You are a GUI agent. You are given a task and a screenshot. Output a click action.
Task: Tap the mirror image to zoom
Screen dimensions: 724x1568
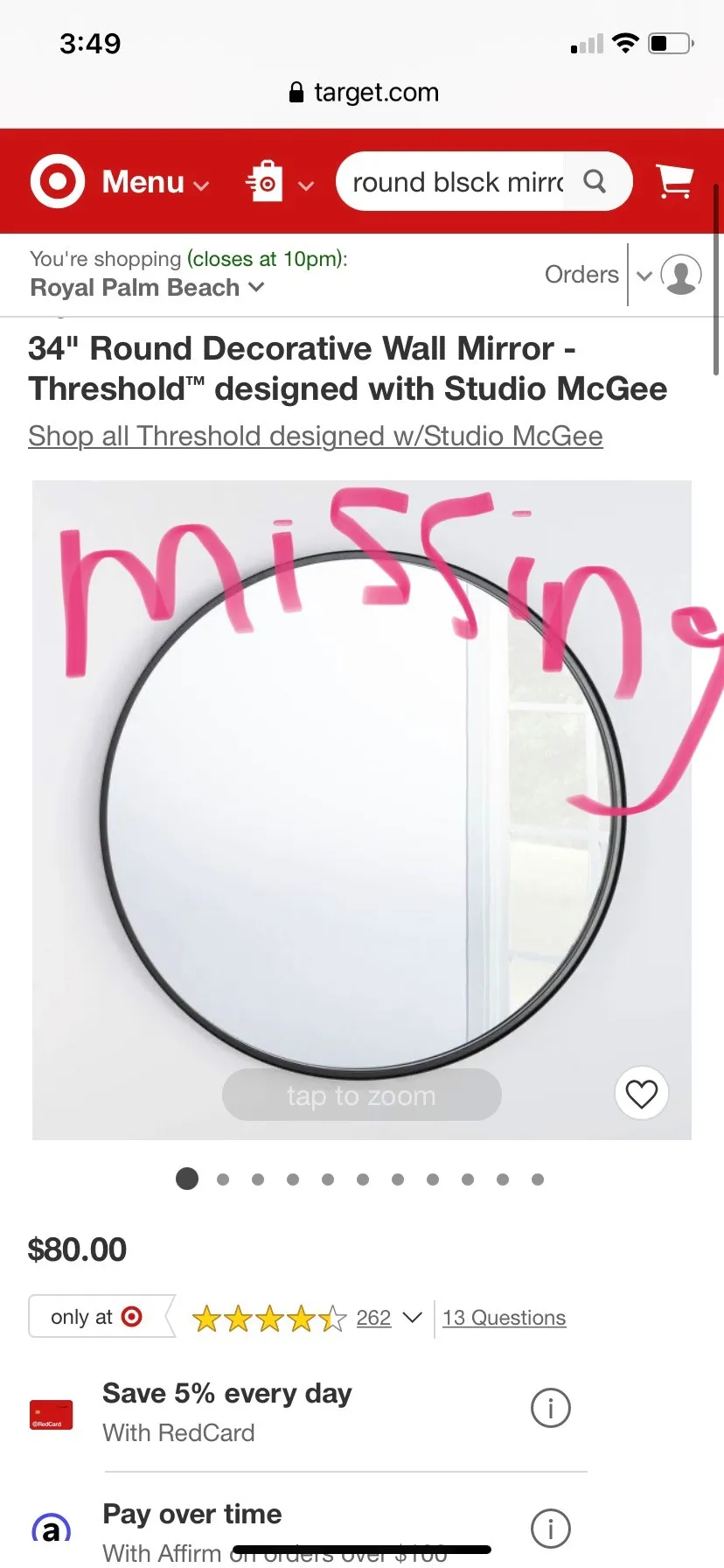pos(362,809)
